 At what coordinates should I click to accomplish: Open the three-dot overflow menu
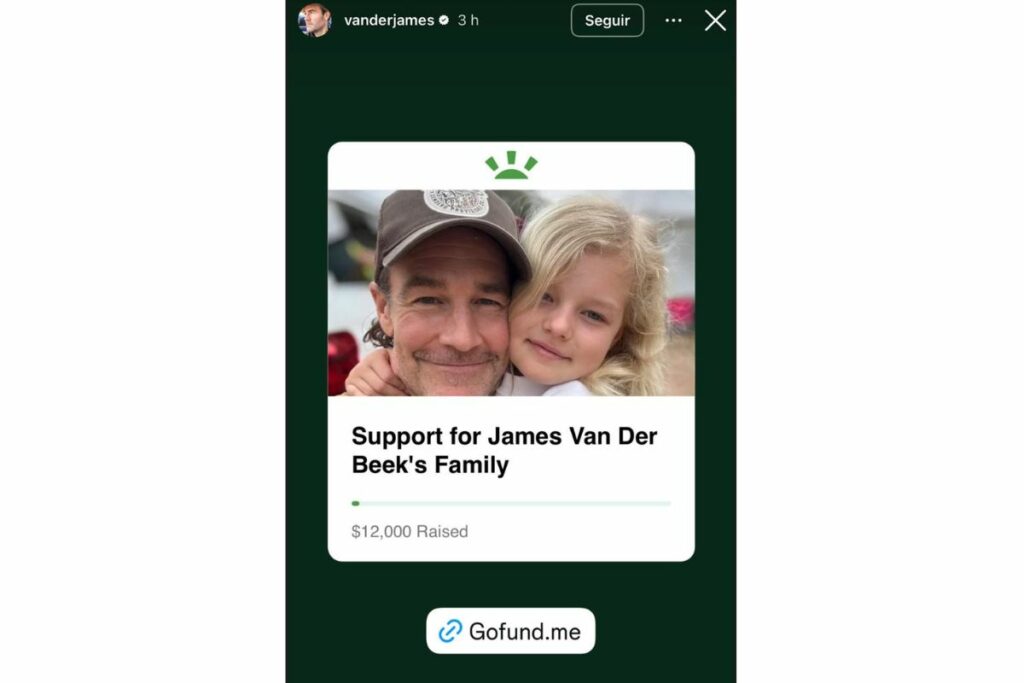point(674,21)
